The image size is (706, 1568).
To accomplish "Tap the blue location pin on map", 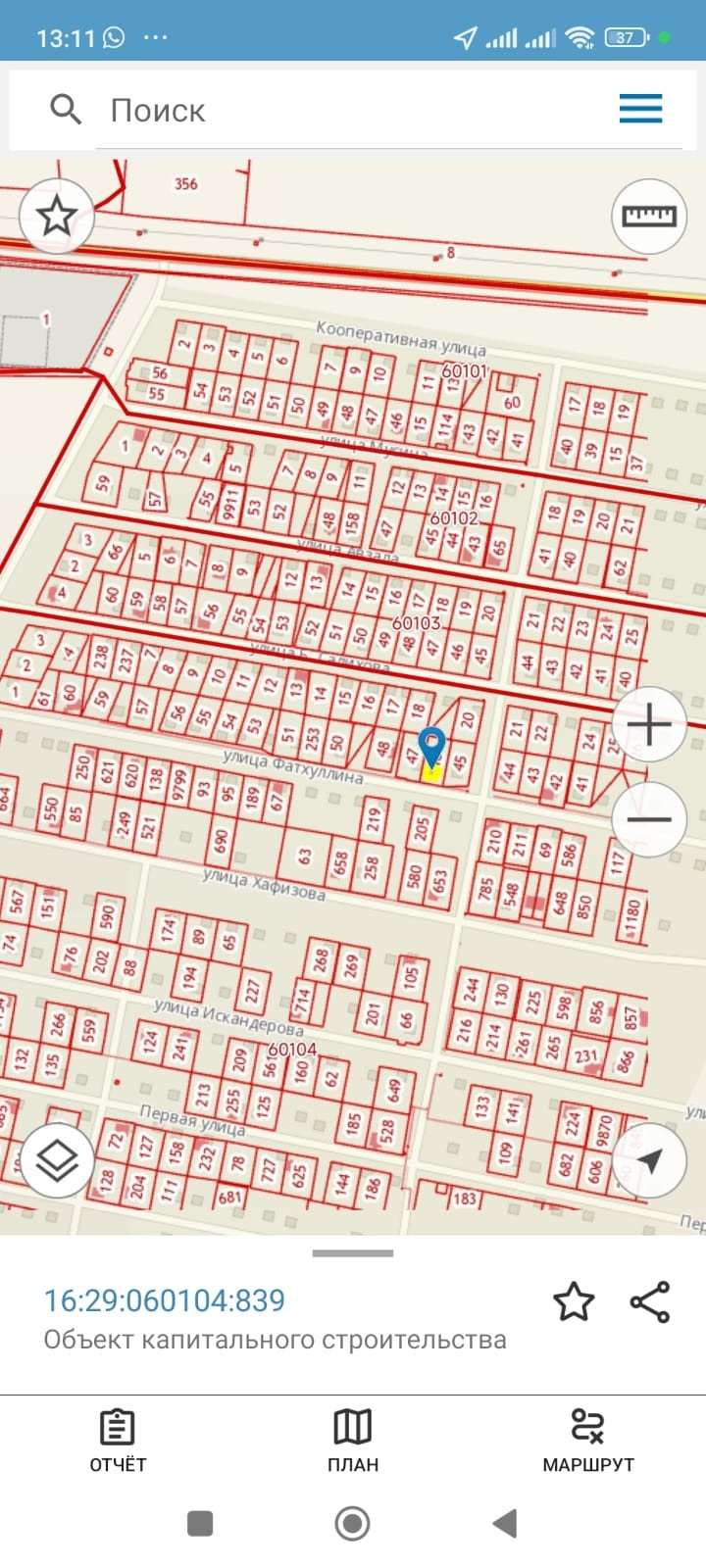I will pyautogui.click(x=431, y=748).
